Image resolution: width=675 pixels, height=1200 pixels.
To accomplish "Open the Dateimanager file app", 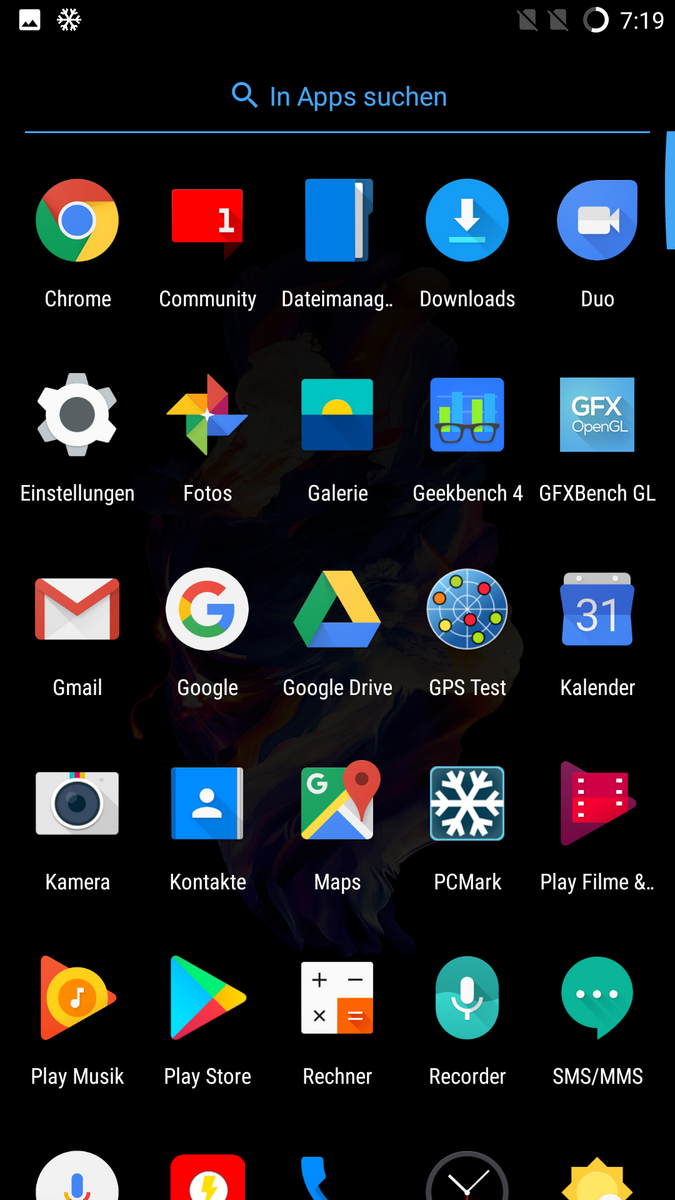I will point(338,221).
